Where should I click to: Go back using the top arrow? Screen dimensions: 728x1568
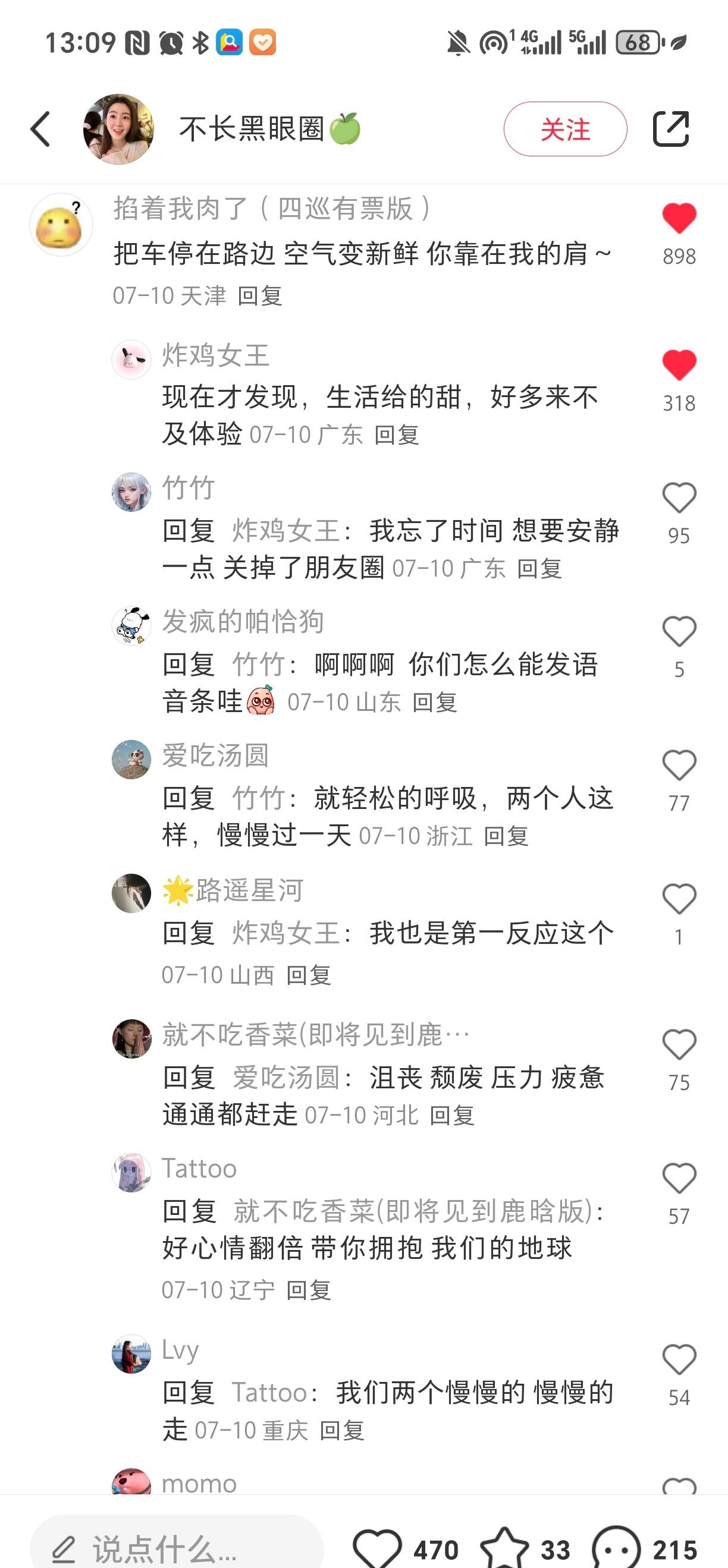click(40, 129)
